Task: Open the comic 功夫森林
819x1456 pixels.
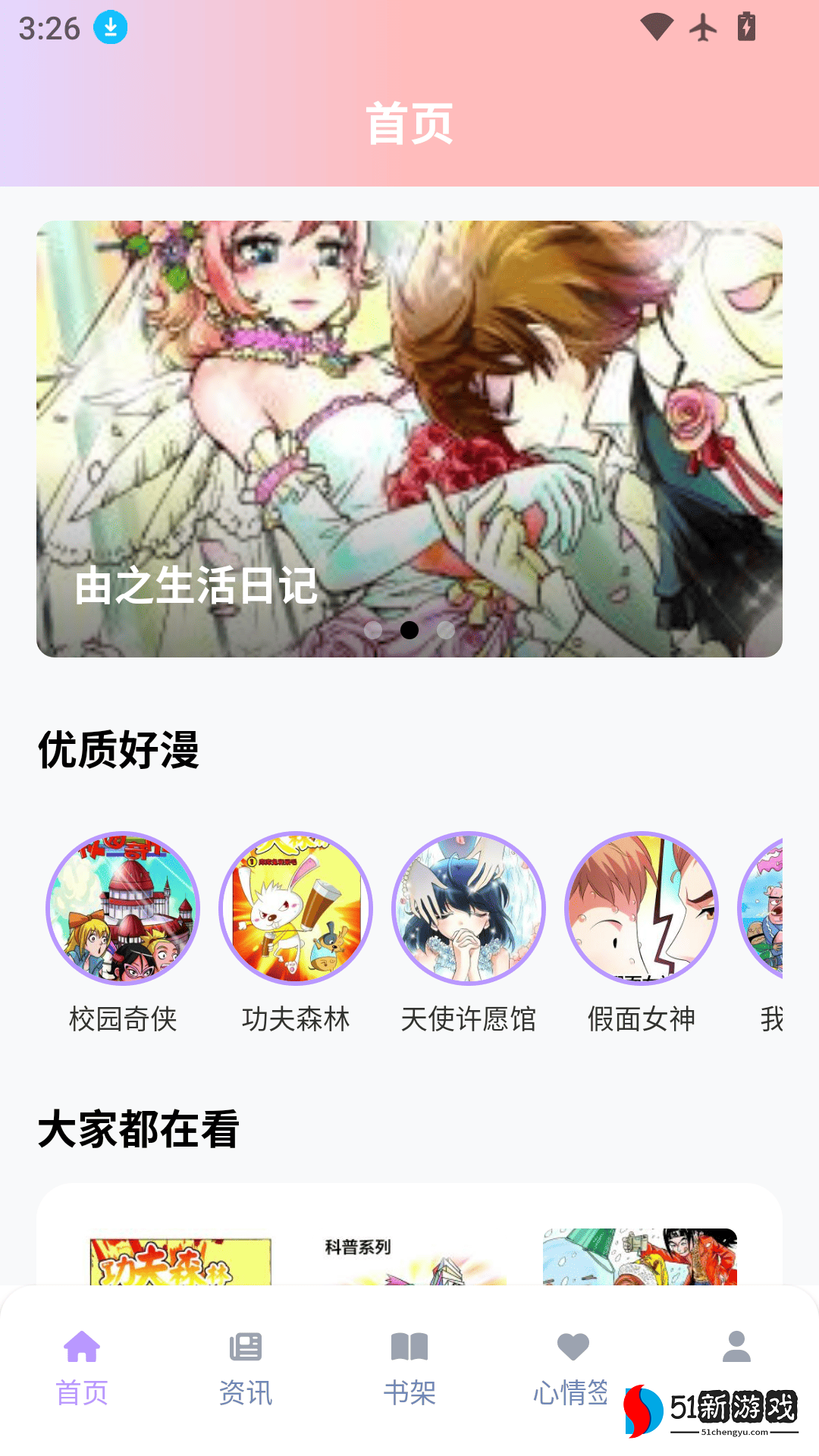Action: 296,908
